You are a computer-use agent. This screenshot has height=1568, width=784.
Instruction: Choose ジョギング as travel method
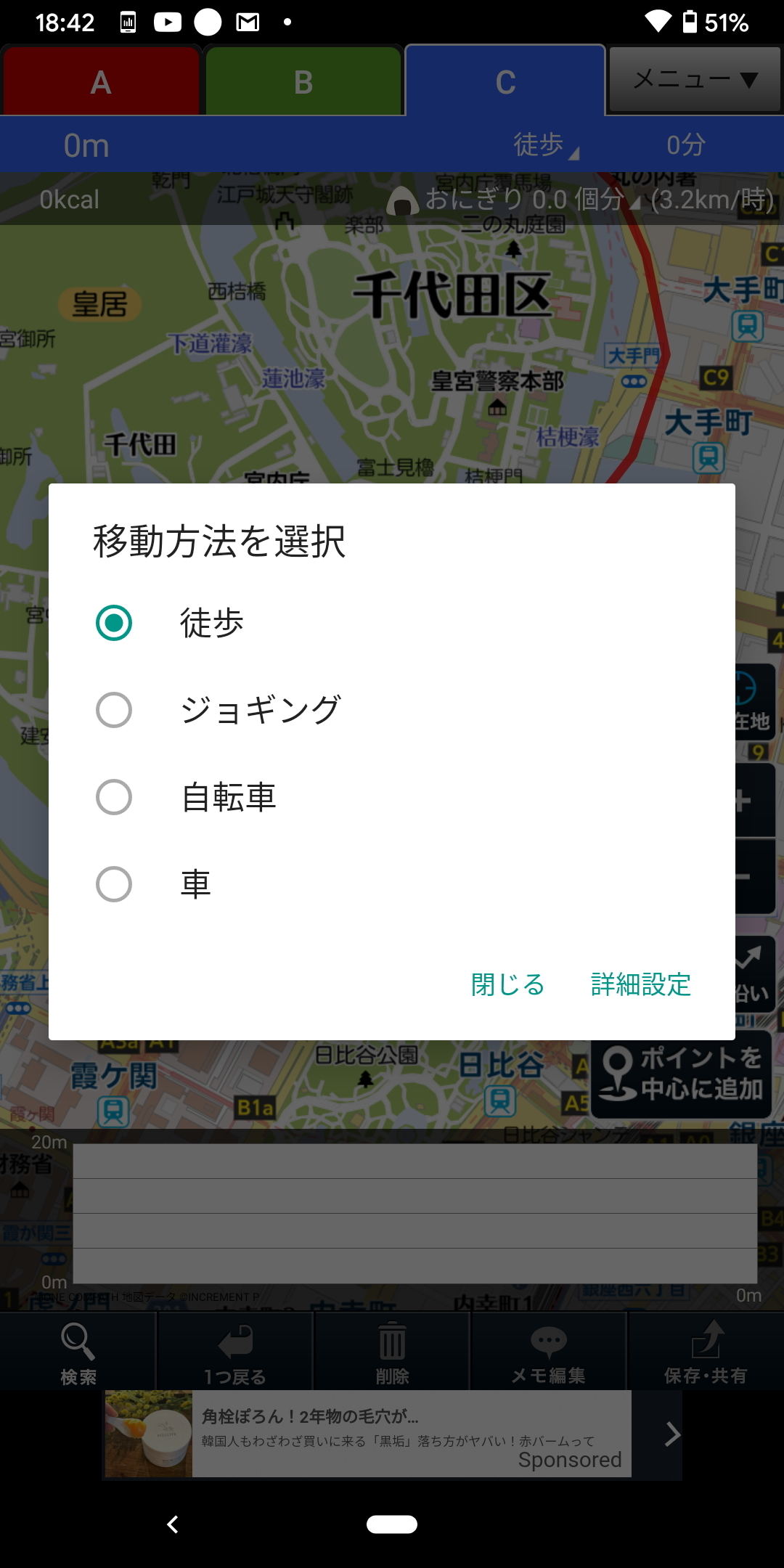(392, 710)
